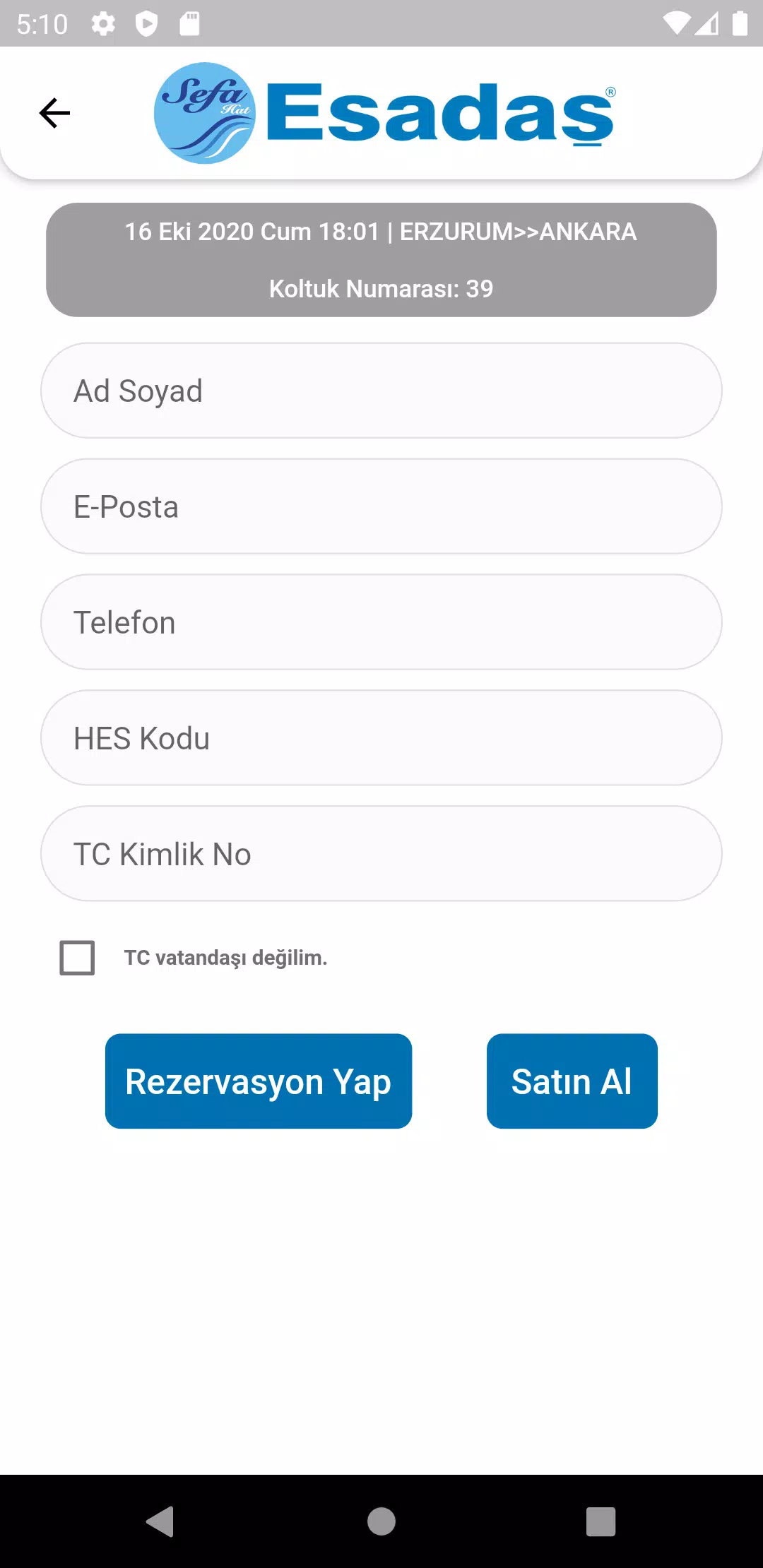763x1568 pixels.
Task: Tap the 5:10 clock in status bar
Action: pos(42,23)
